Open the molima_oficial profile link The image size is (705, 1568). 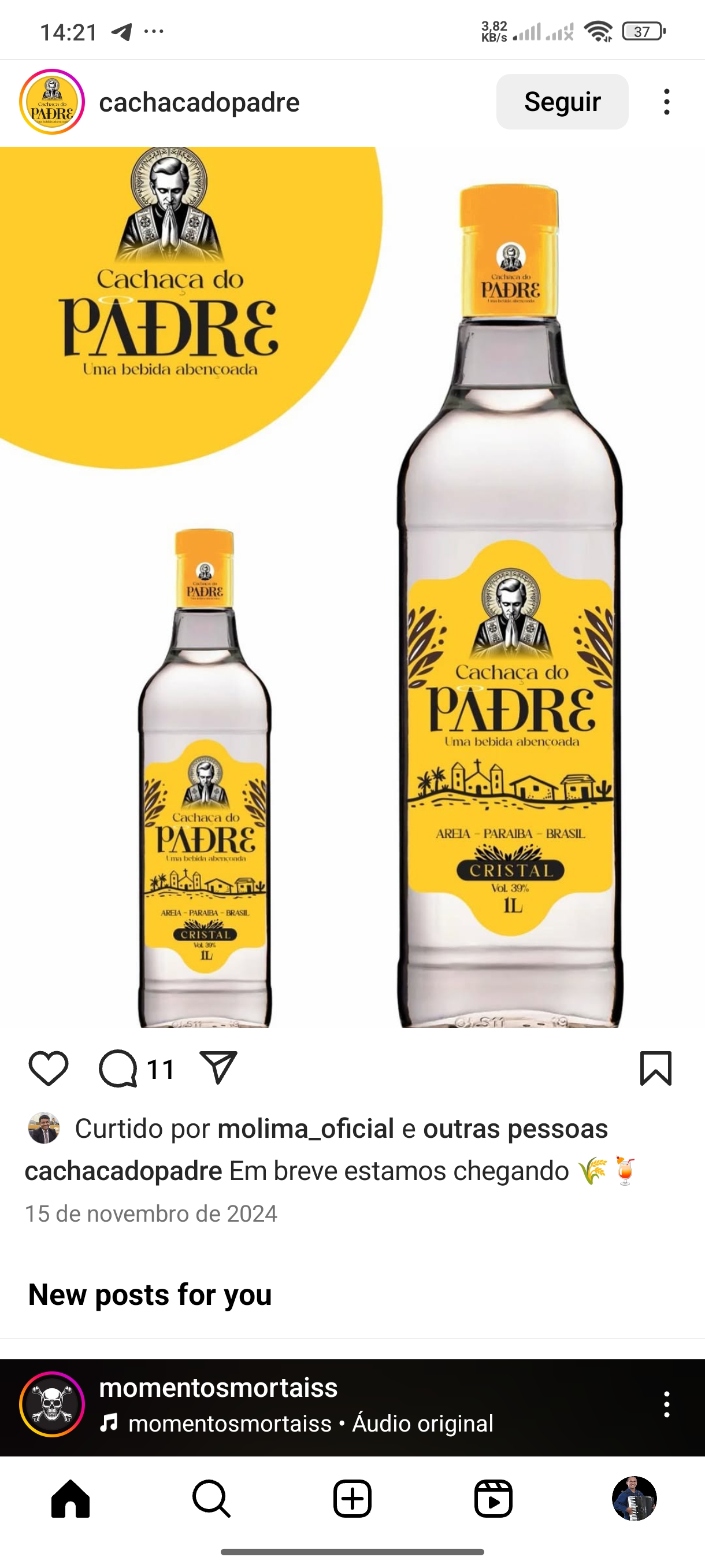point(305,1129)
